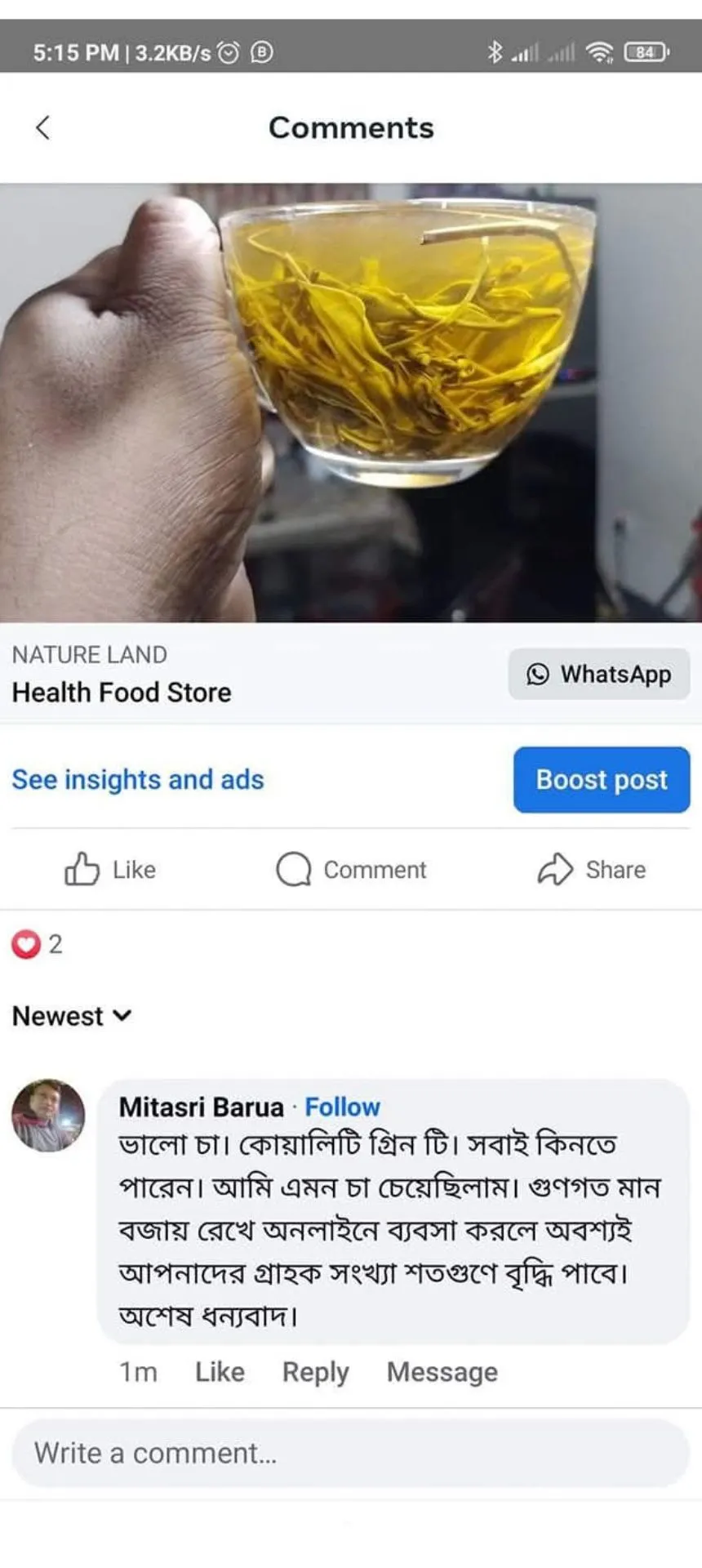Tap the Comment button under the post
The width and height of the screenshot is (702, 1568).
pos(351,870)
